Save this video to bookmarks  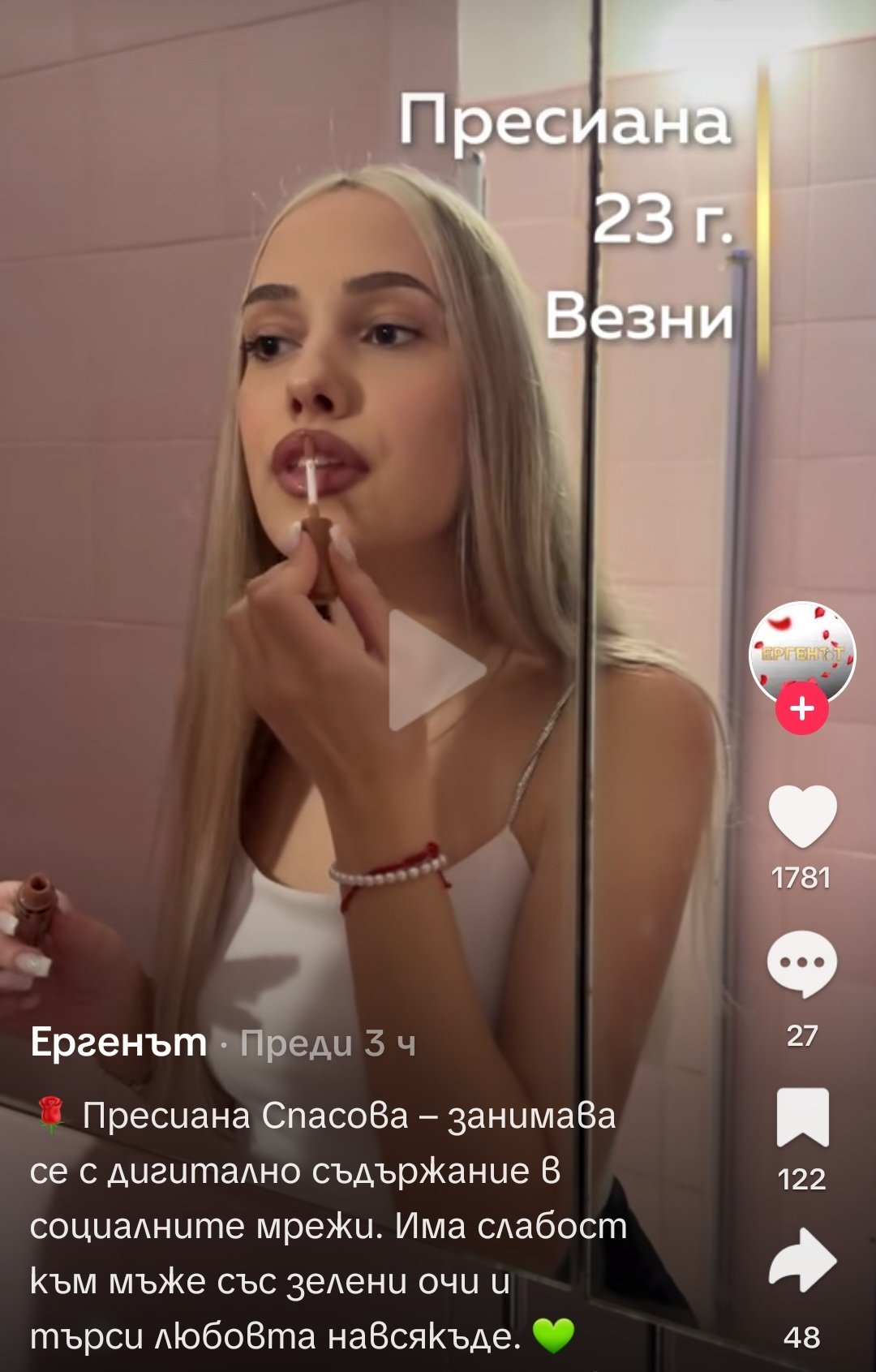[802, 1117]
